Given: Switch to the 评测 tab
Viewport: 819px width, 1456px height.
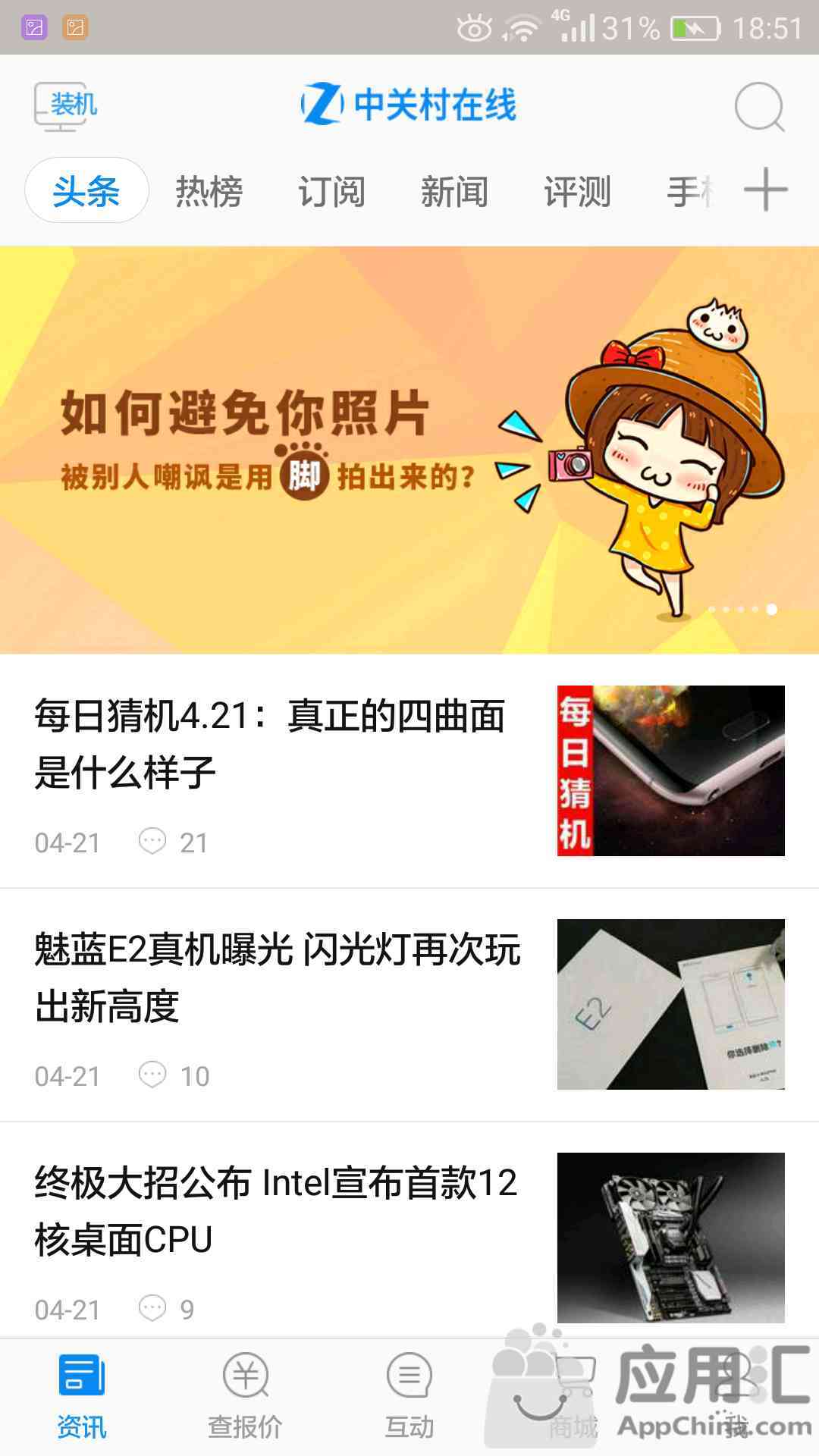Looking at the screenshot, I should 577,191.
